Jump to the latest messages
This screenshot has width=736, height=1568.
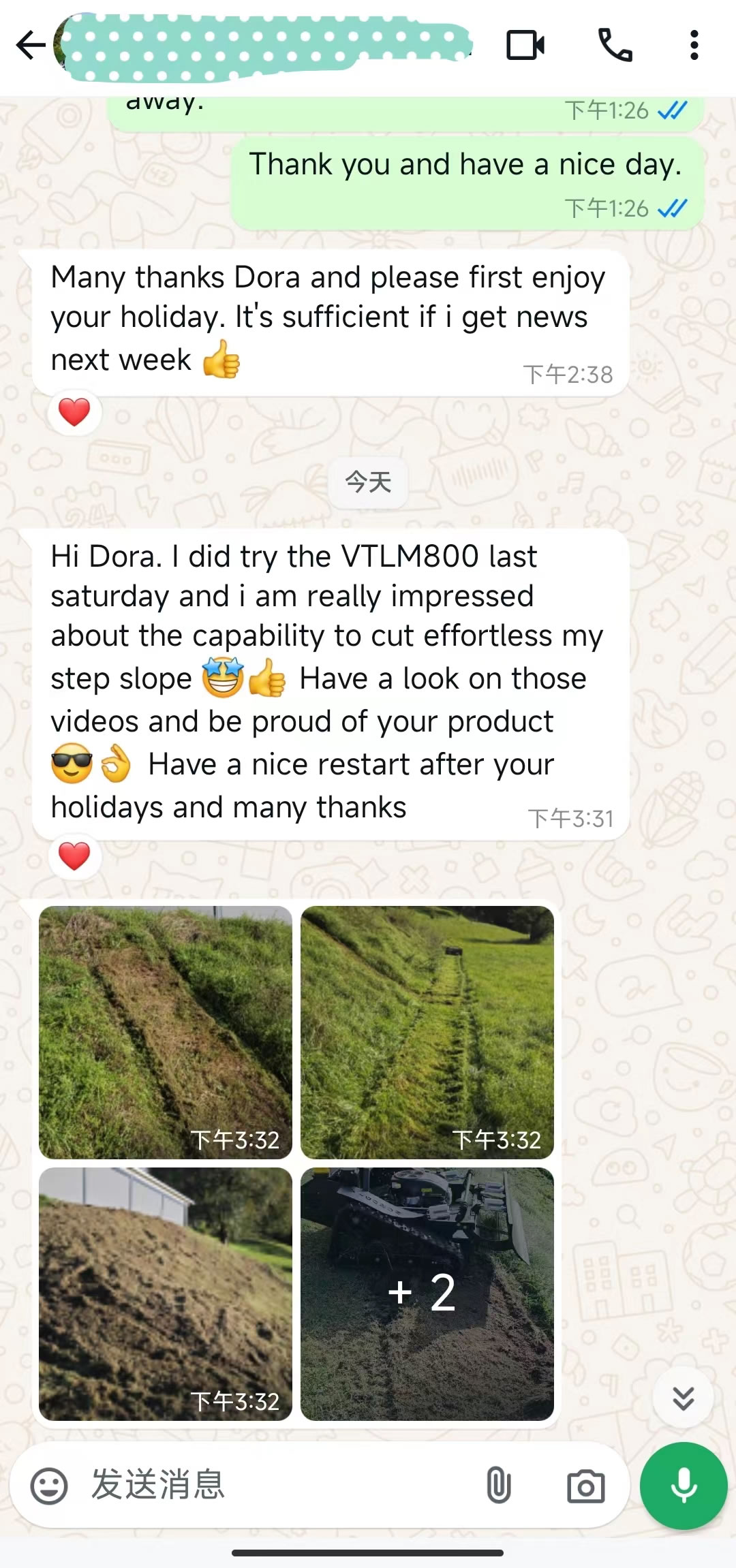tap(683, 1398)
